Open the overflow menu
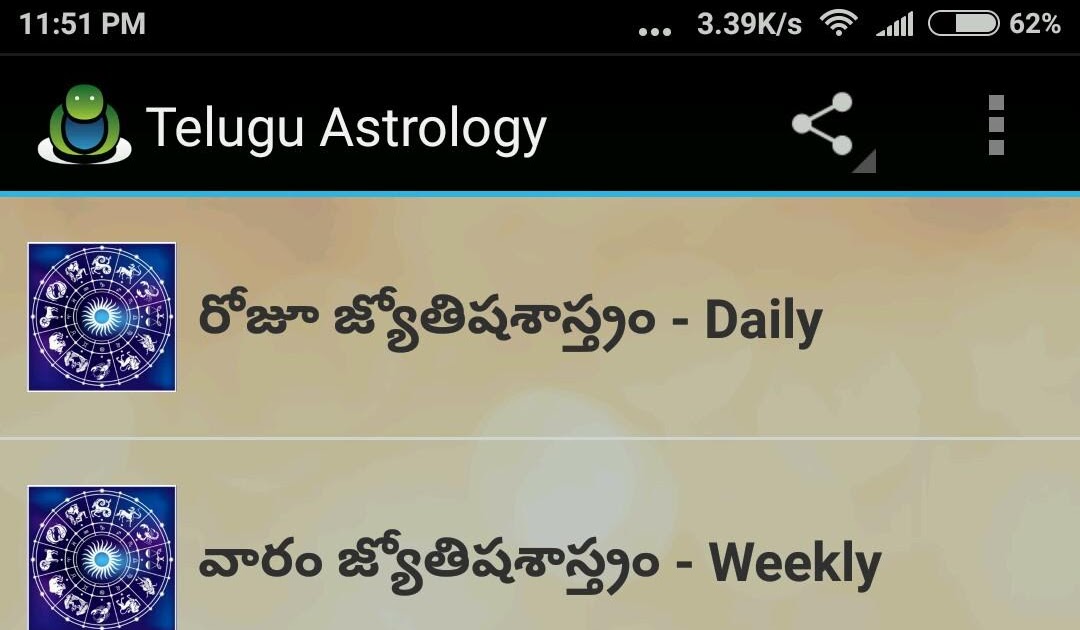The width and height of the screenshot is (1080, 630). tap(995, 125)
